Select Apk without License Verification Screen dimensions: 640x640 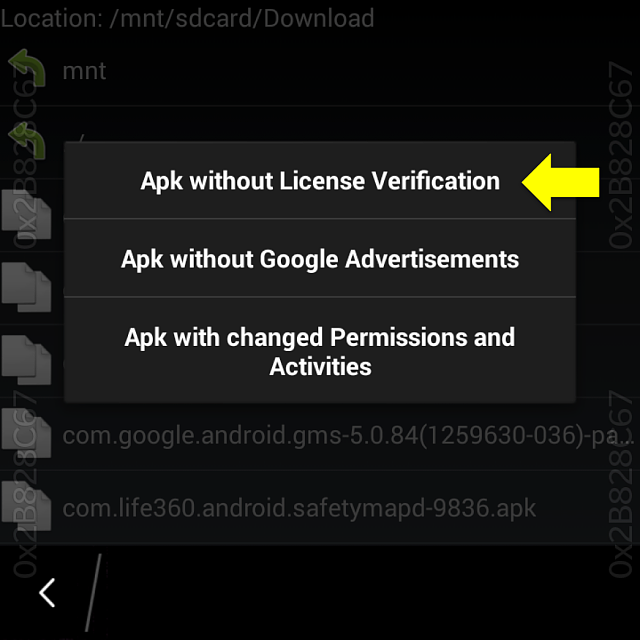[320, 181]
